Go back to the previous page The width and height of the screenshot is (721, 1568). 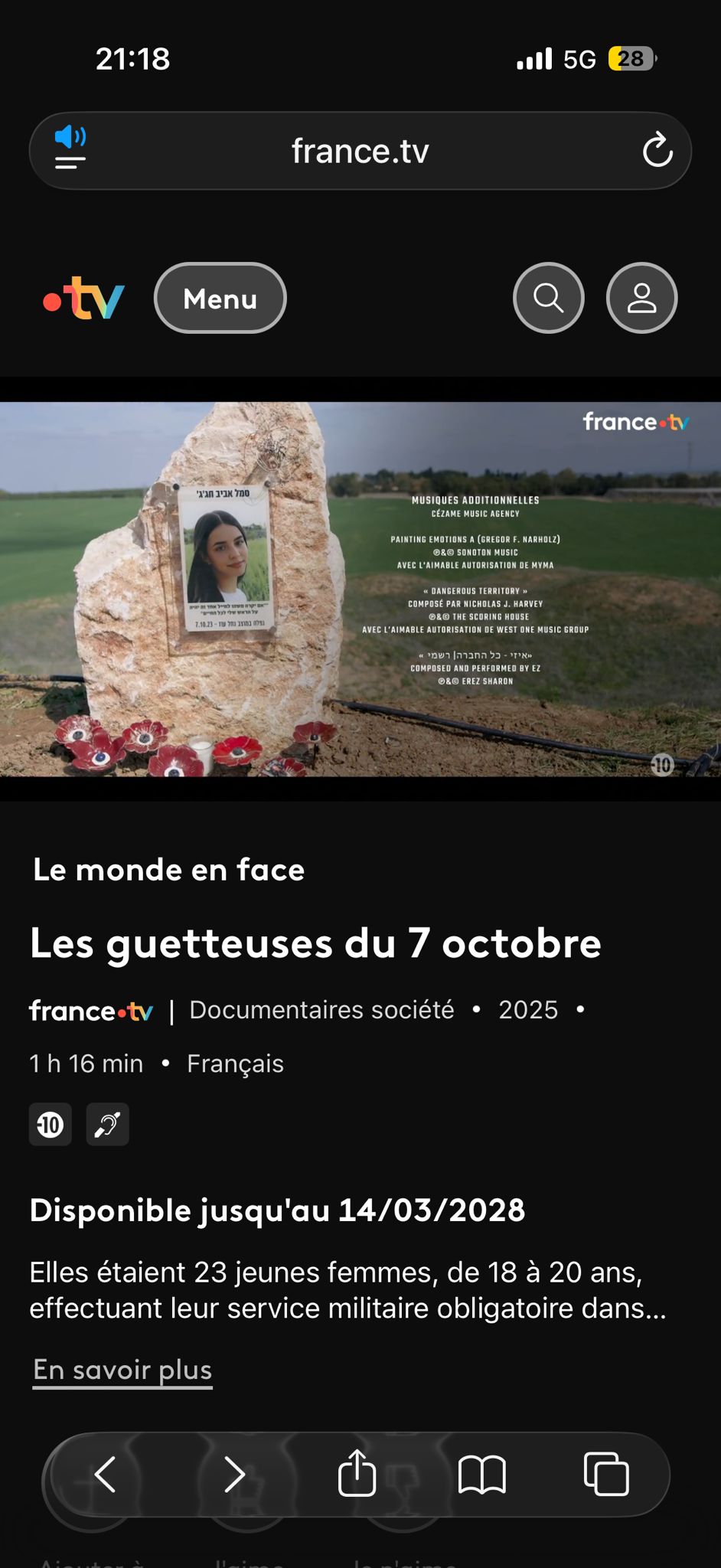point(106,1475)
